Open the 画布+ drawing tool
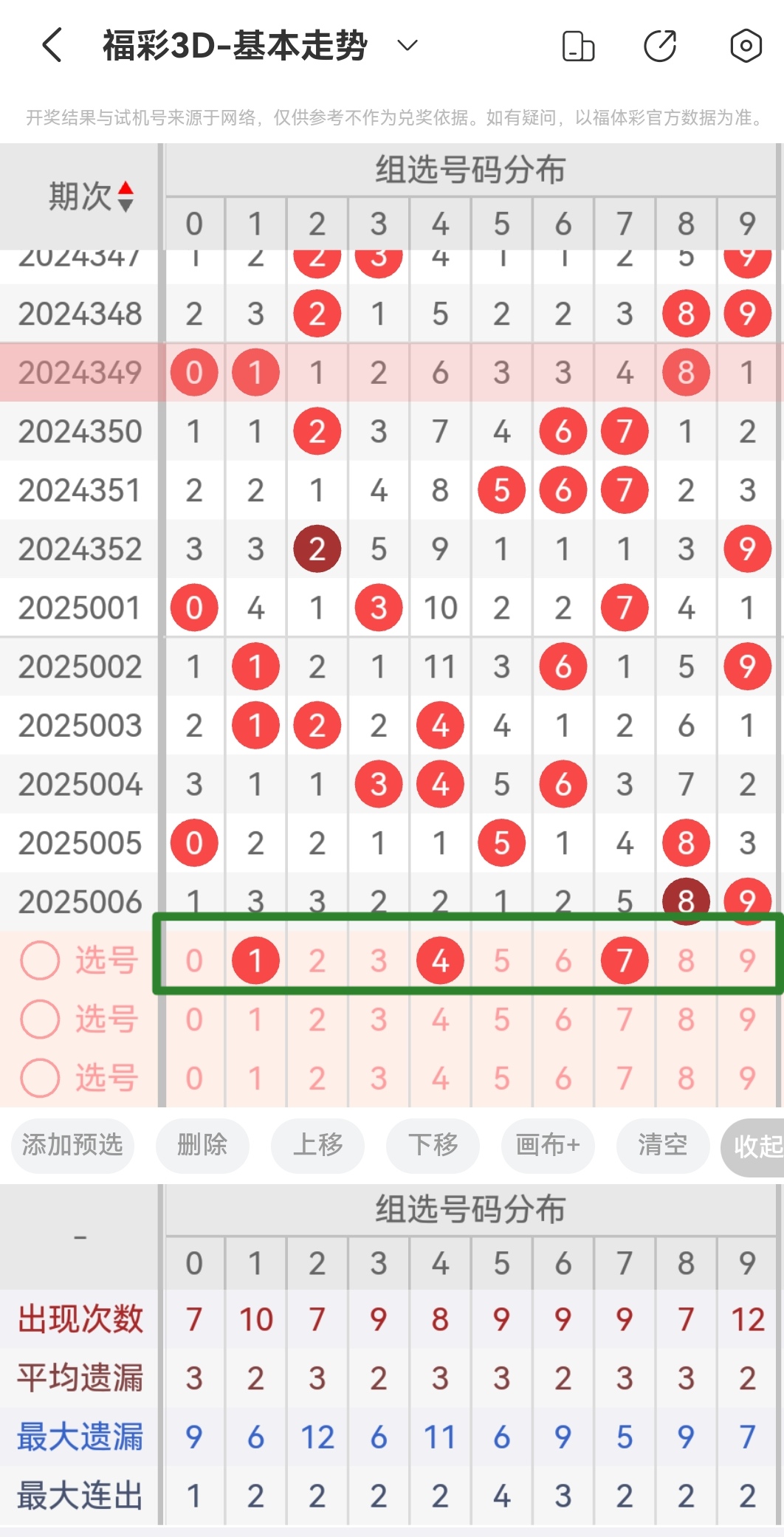The width and height of the screenshot is (784, 1537). [x=548, y=1145]
